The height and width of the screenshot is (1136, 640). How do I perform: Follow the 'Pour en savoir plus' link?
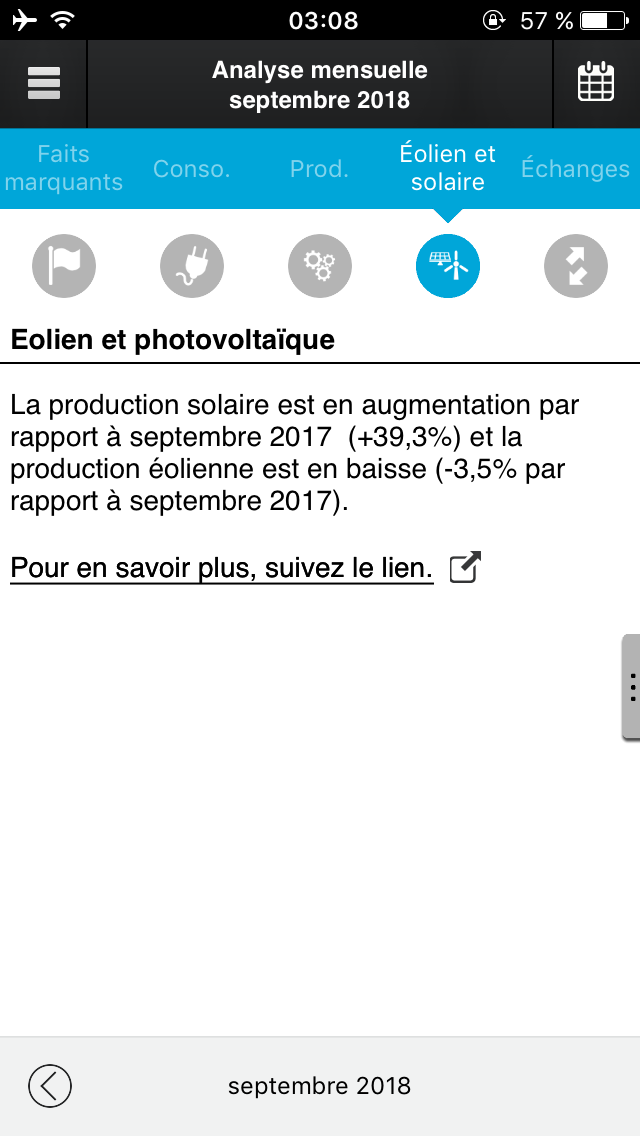point(222,568)
